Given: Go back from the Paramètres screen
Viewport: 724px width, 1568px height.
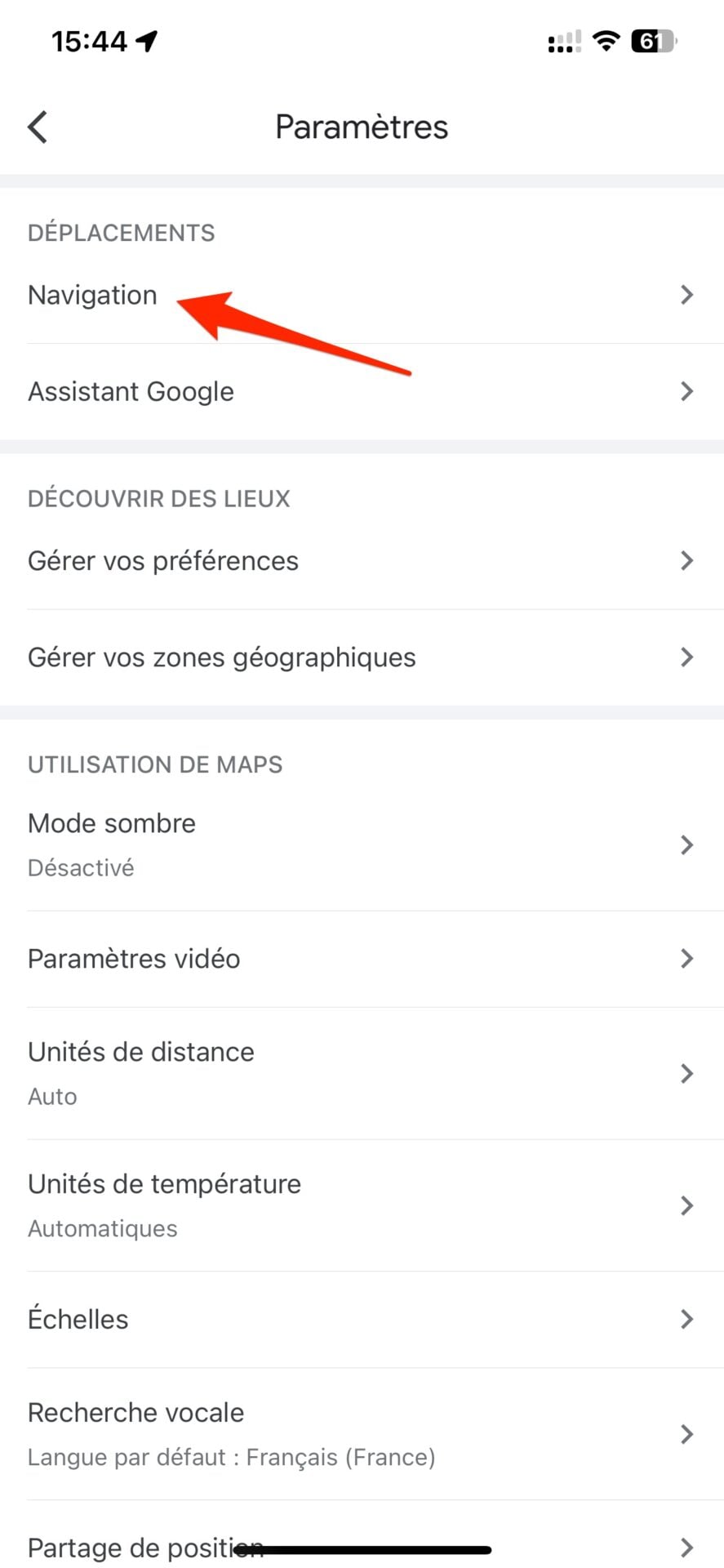Looking at the screenshot, I should 38,127.
